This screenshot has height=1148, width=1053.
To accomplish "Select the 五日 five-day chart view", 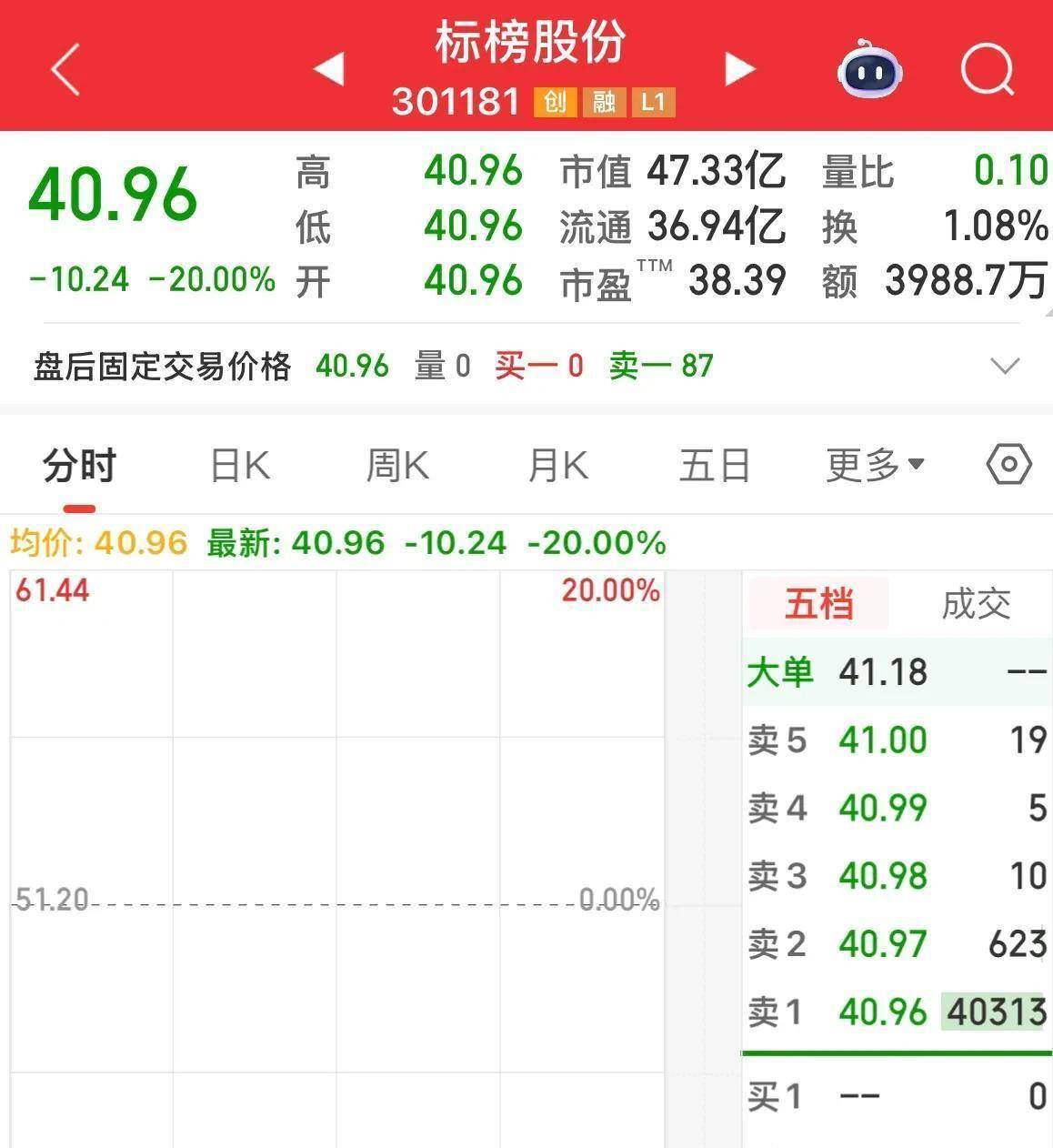I will coord(714,464).
